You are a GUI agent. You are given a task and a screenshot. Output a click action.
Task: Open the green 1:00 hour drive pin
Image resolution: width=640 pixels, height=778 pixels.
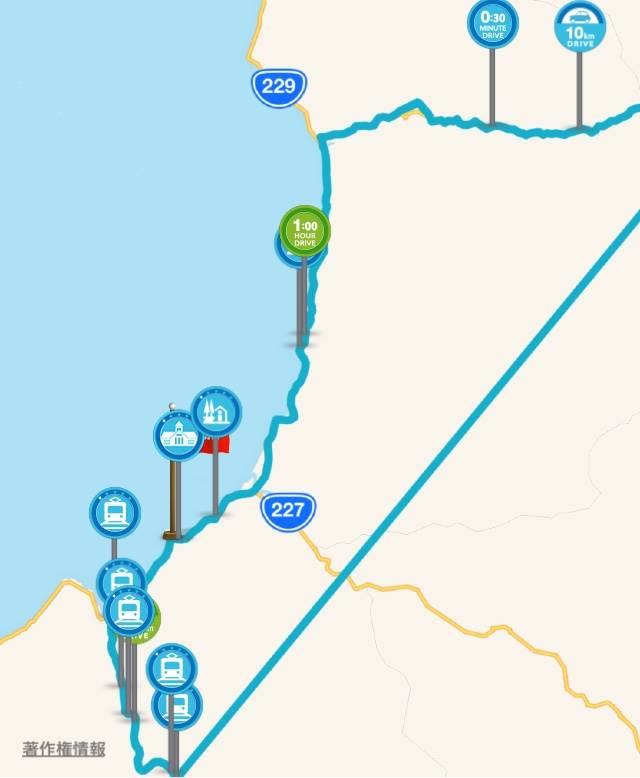pos(304,230)
